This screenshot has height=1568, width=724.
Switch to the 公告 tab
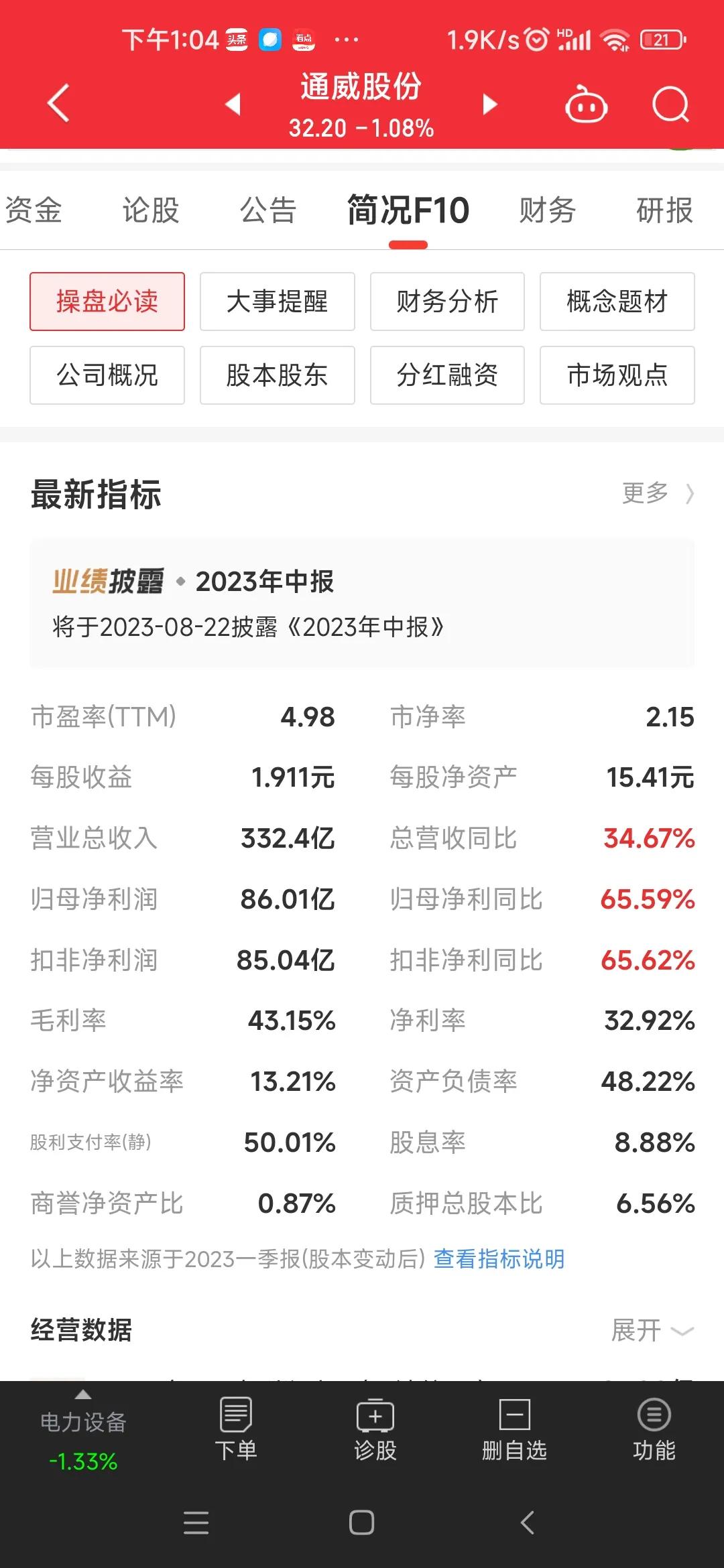267,210
